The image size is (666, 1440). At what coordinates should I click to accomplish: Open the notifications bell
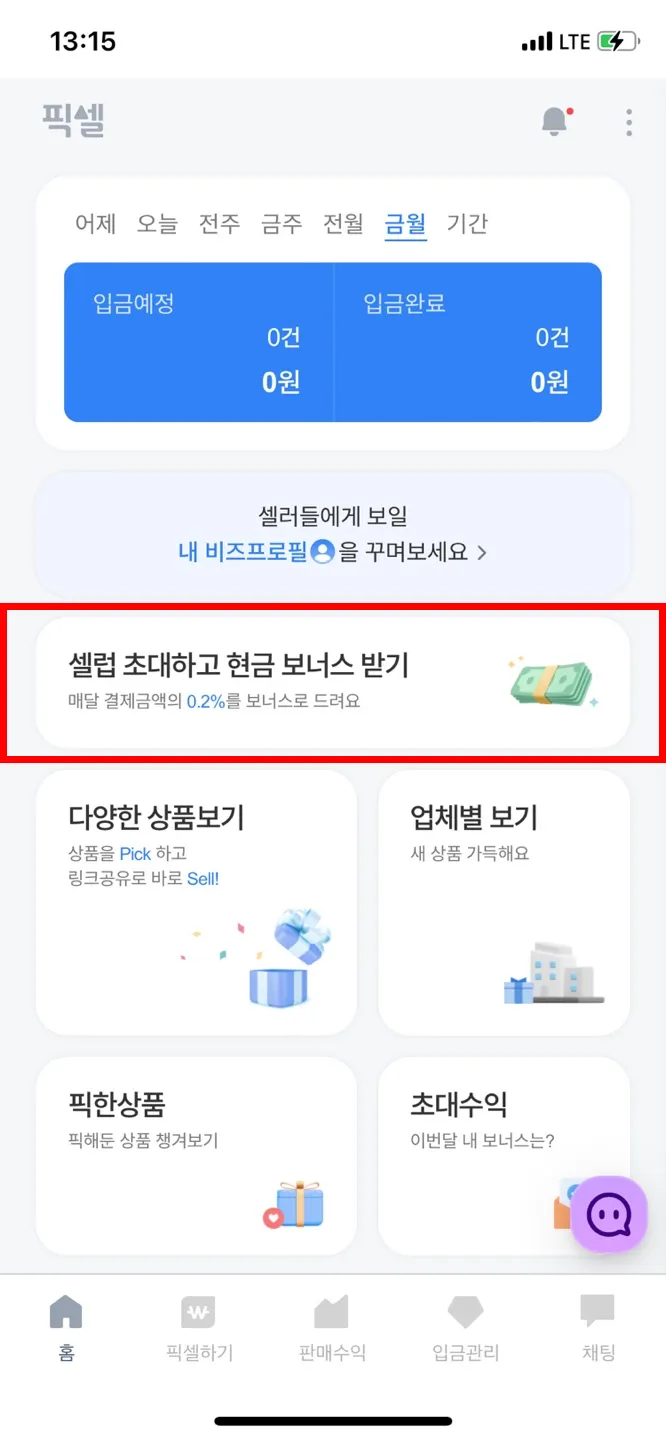(554, 121)
